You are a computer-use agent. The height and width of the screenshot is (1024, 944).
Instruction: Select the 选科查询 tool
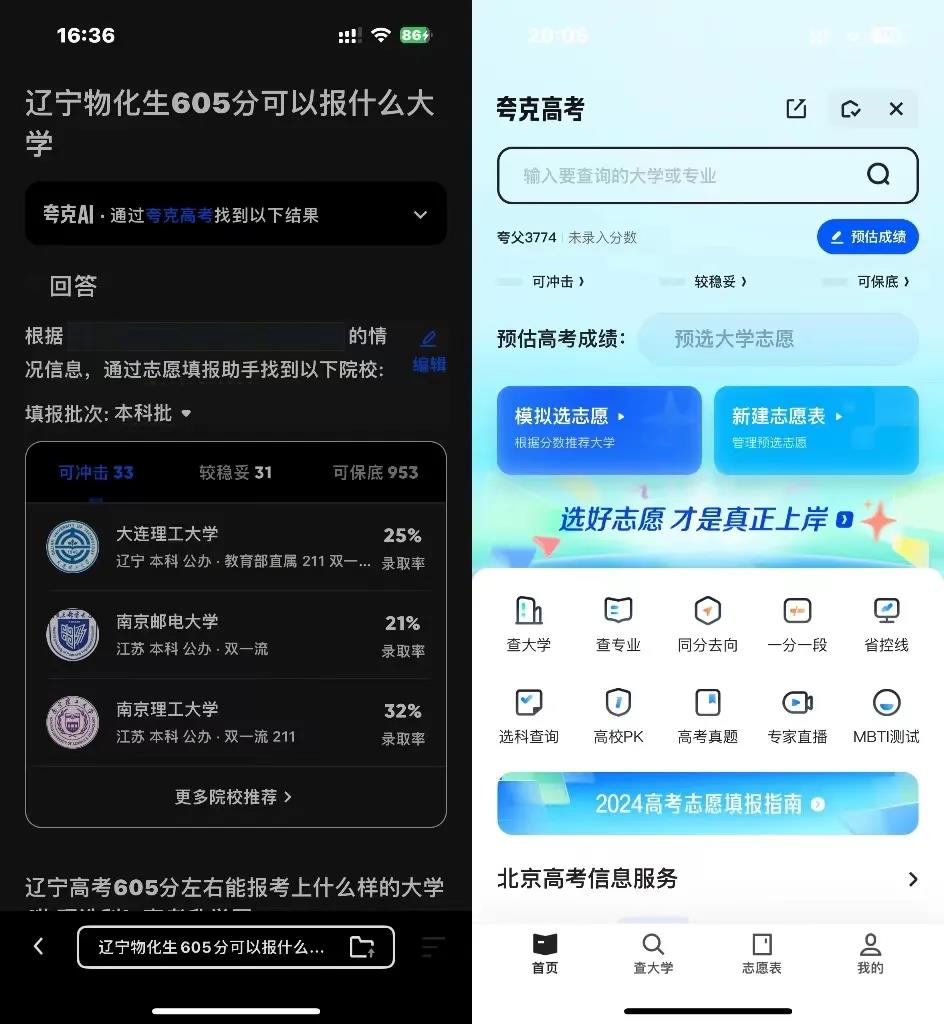(528, 715)
